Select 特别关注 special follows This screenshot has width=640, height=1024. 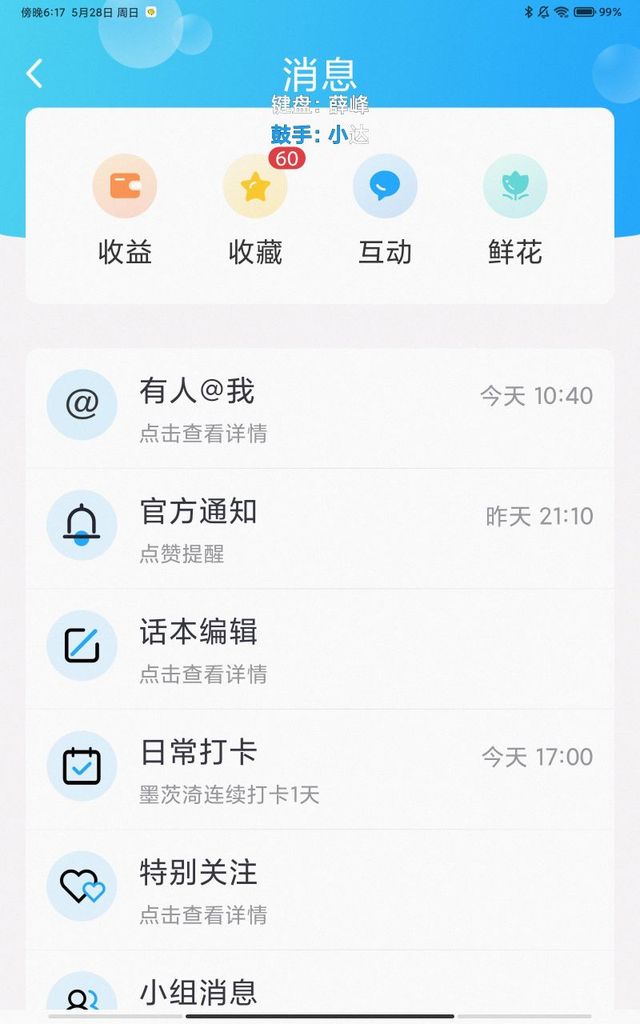tap(320, 889)
